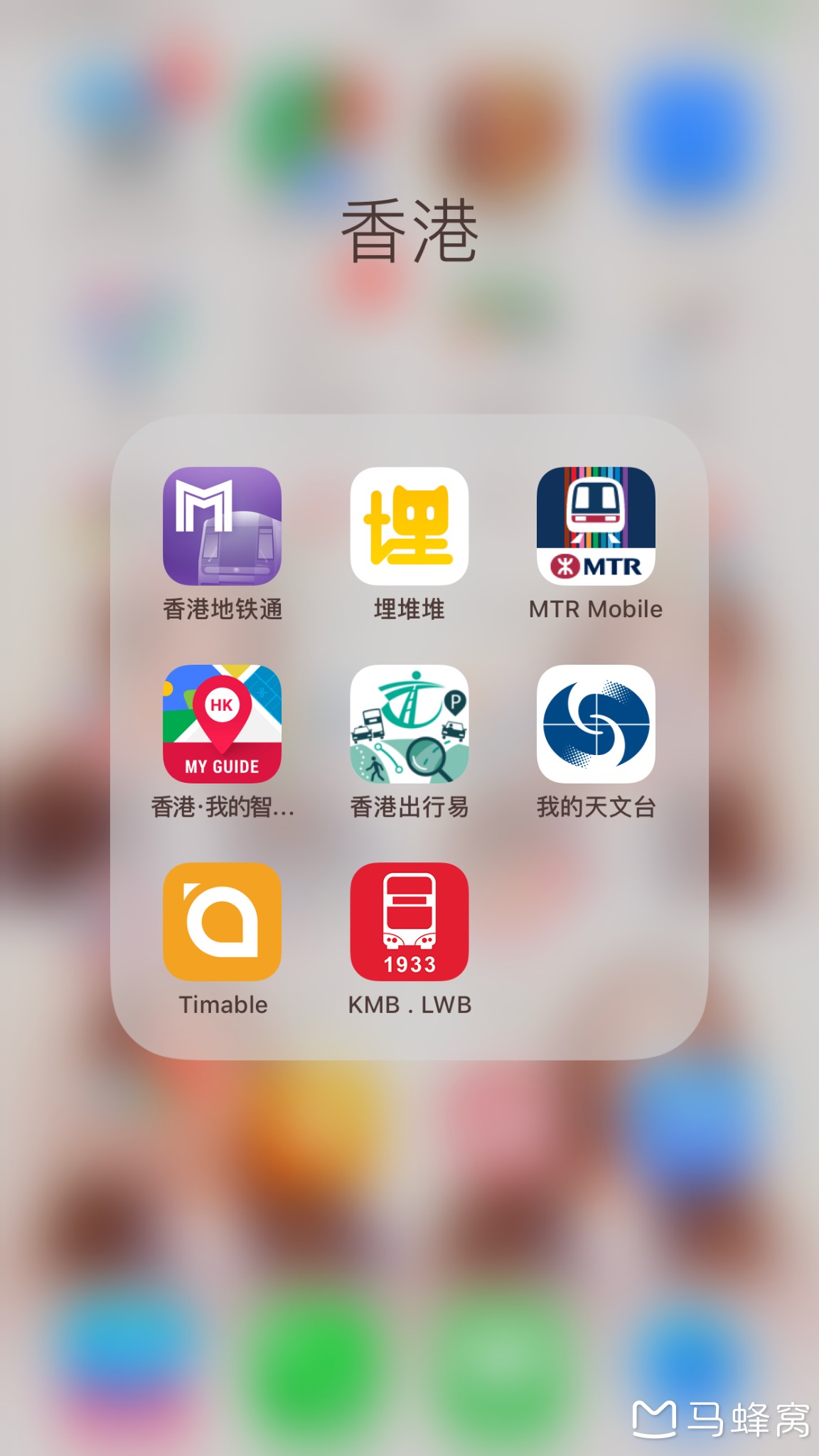Image resolution: width=819 pixels, height=1456 pixels.
Task: Launch 我的天文台 weather app
Action: pyautogui.click(x=596, y=724)
